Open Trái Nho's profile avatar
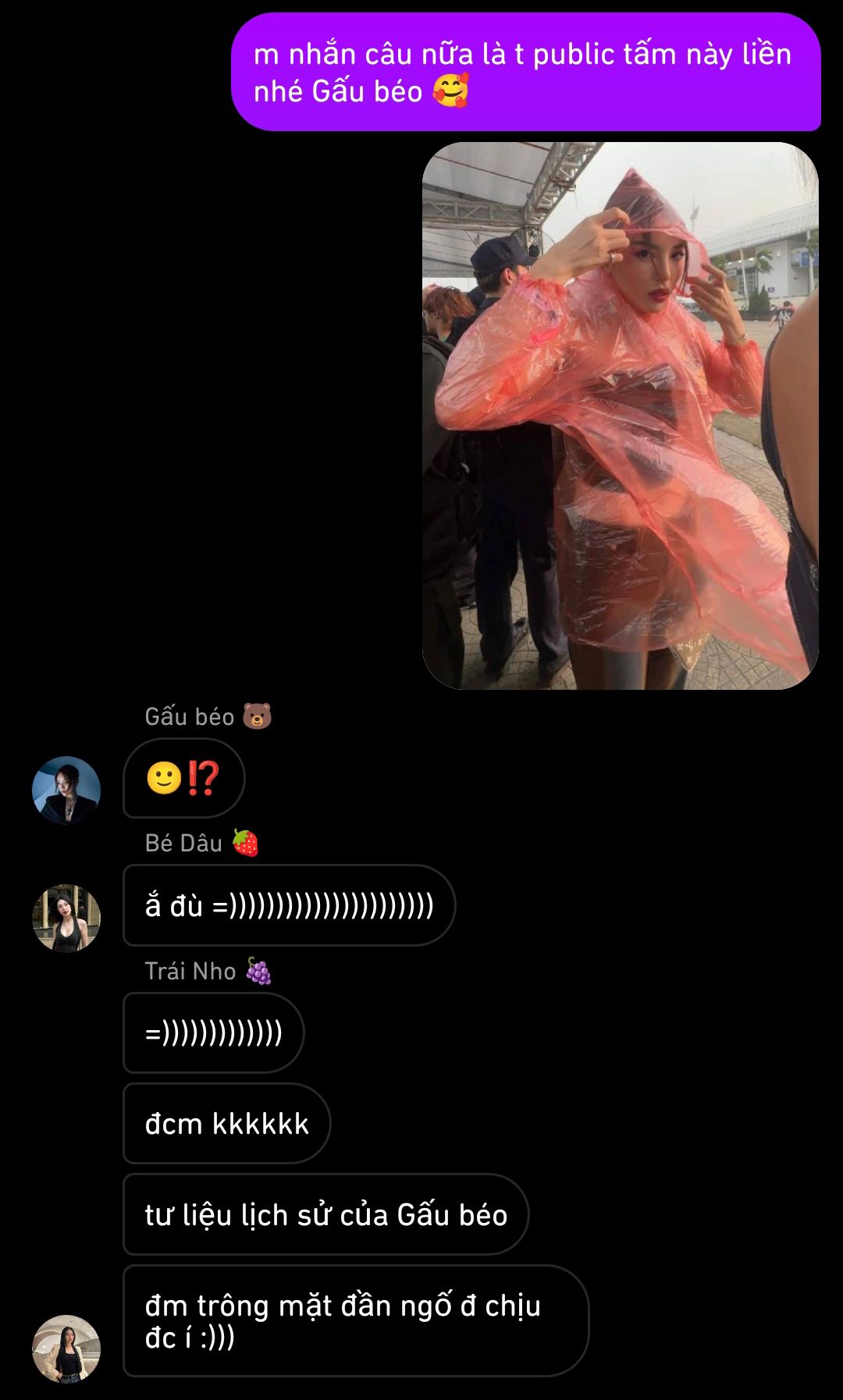The width and height of the screenshot is (843, 1400). click(x=66, y=1348)
